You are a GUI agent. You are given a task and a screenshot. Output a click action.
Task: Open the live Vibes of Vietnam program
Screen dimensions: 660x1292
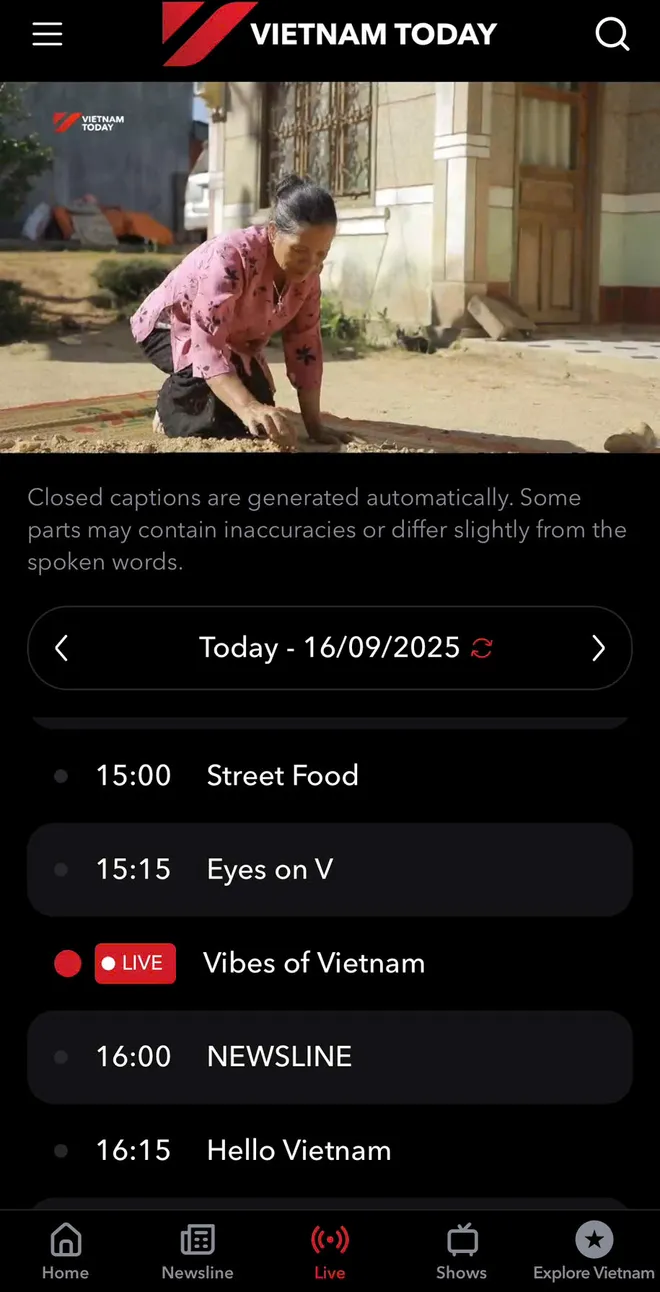[x=330, y=963]
